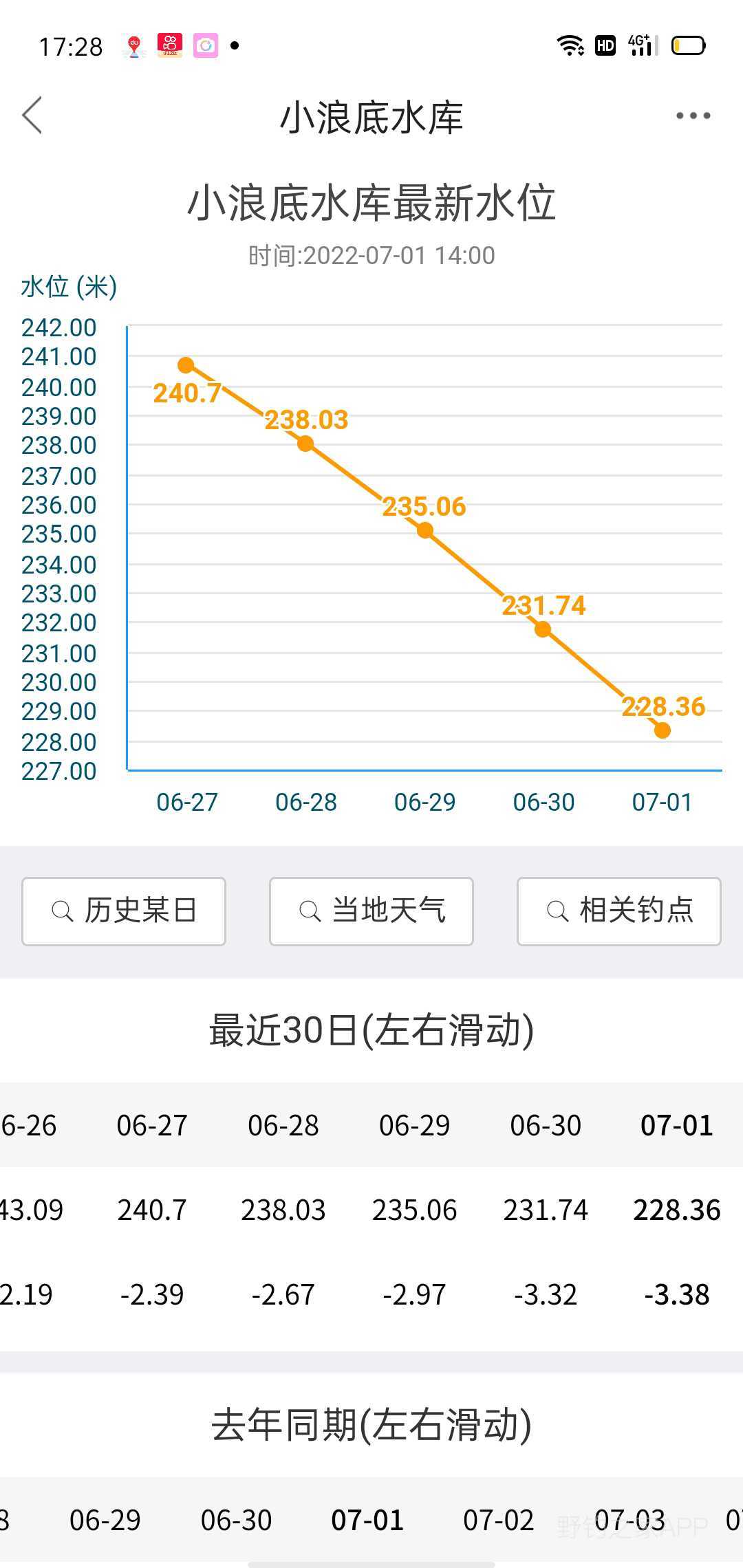Open the three-dot overflow menu
This screenshot has width=743, height=1568.
coord(693,116)
